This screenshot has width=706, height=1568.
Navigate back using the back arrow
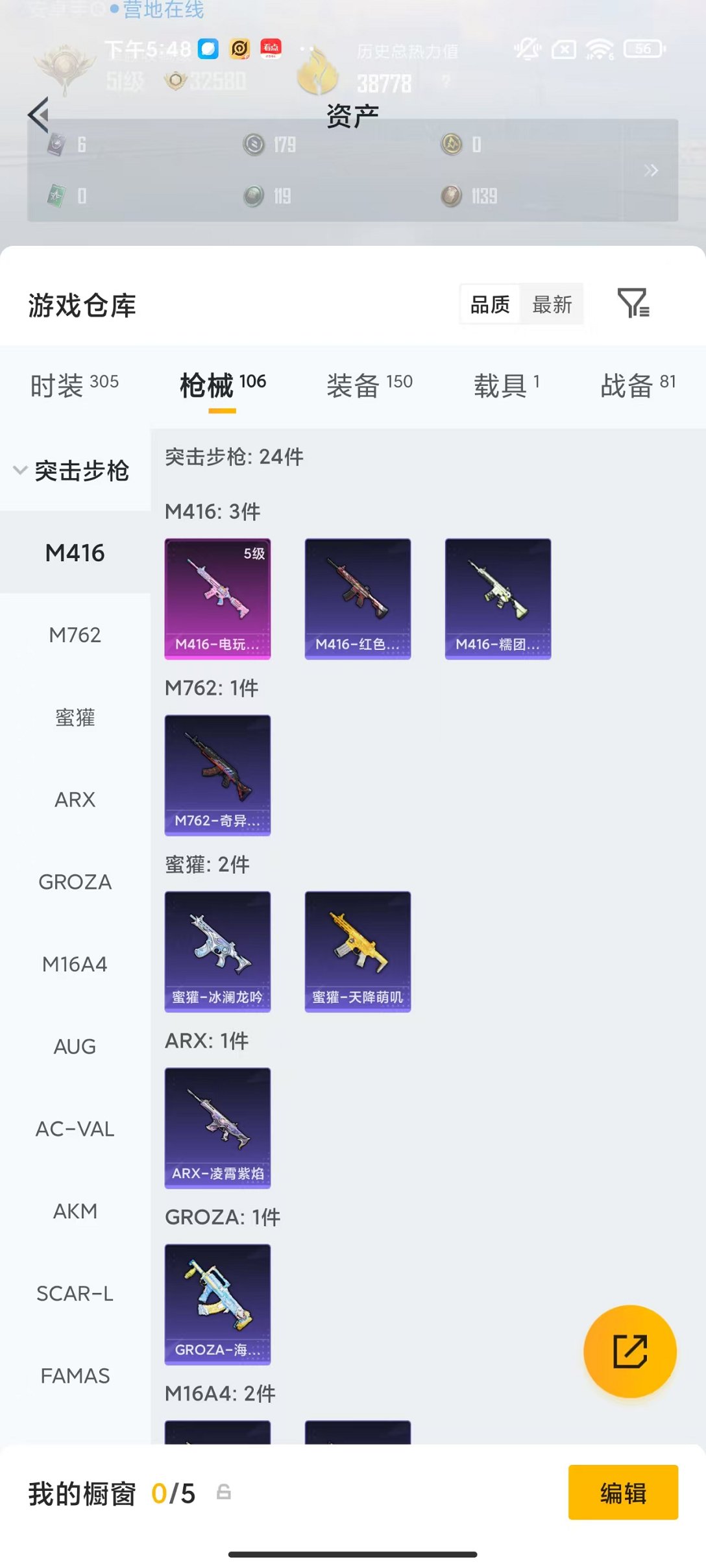(x=39, y=114)
